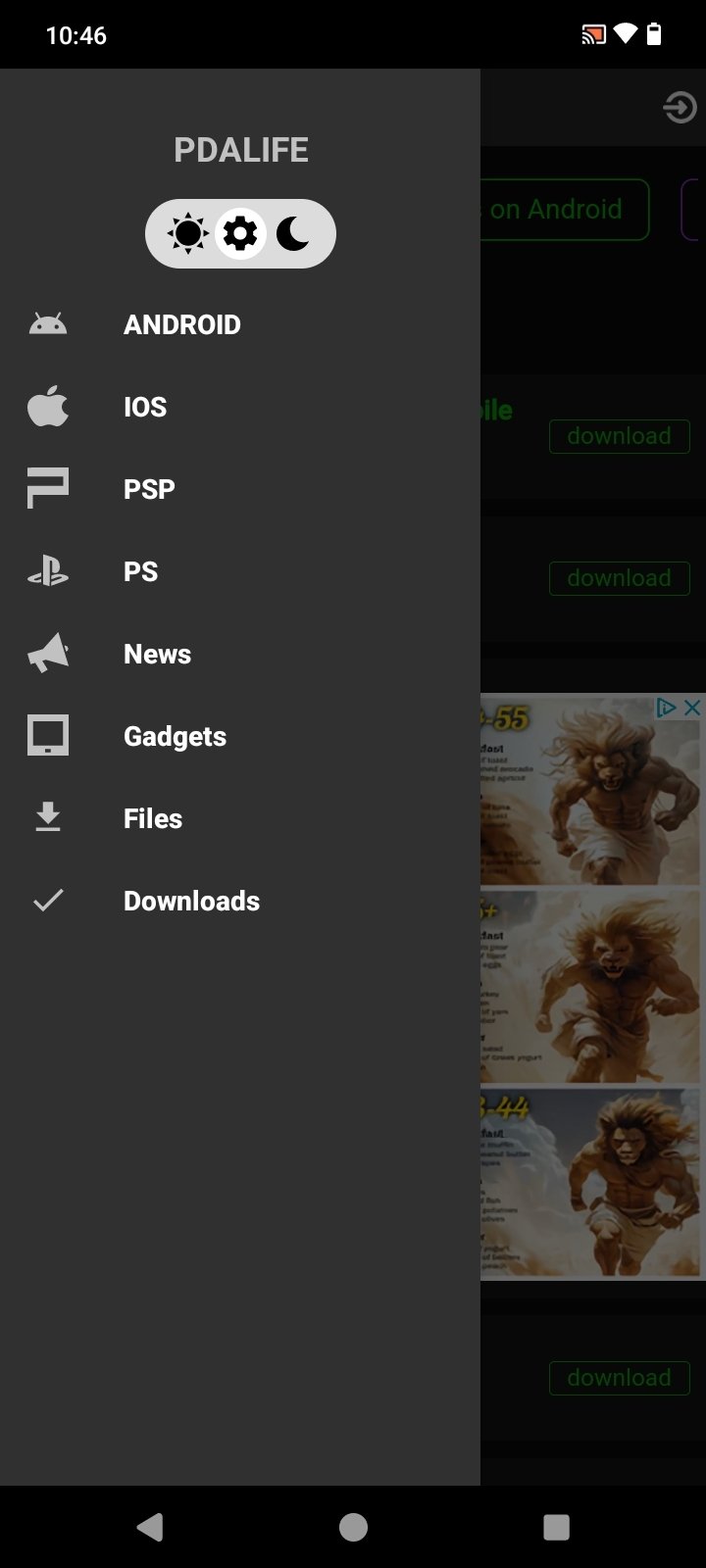Screen dimensions: 706x1568
Task: Select the automatic theme gear icon
Action: point(240,234)
